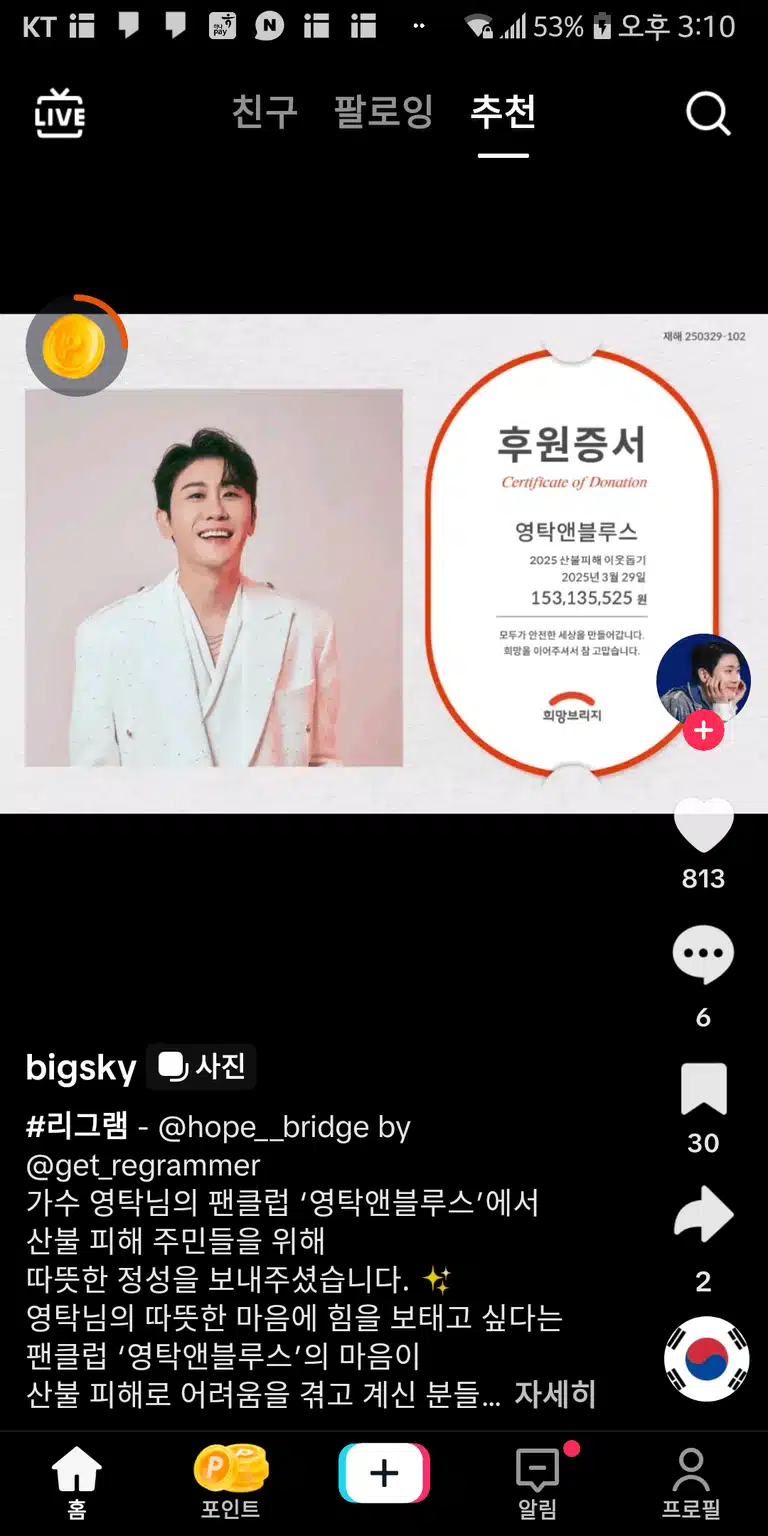Like this post with the heart
The image size is (768, 1536).
703,825
